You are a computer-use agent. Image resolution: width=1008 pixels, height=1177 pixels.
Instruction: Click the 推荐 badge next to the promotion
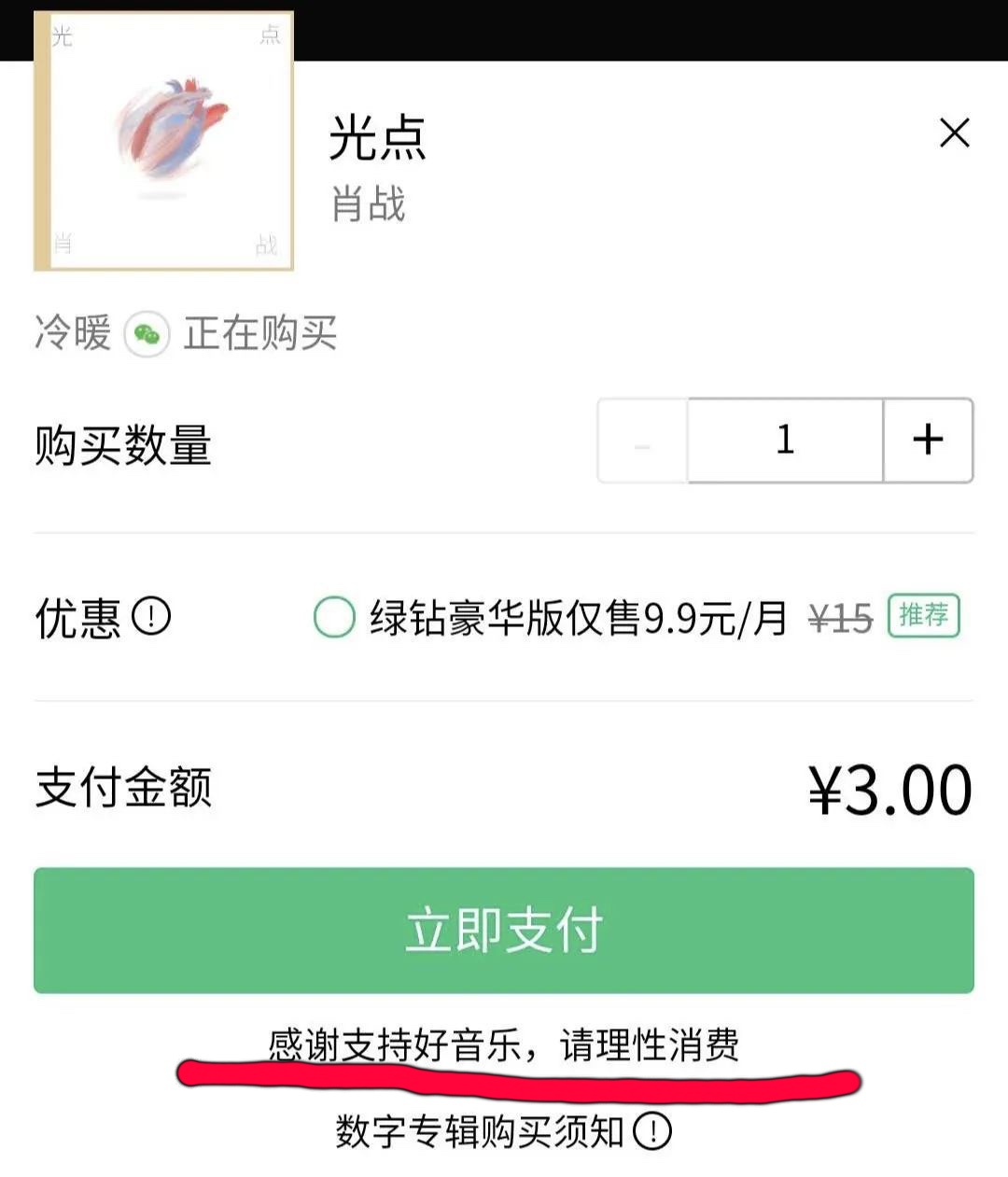coord(922,616)
